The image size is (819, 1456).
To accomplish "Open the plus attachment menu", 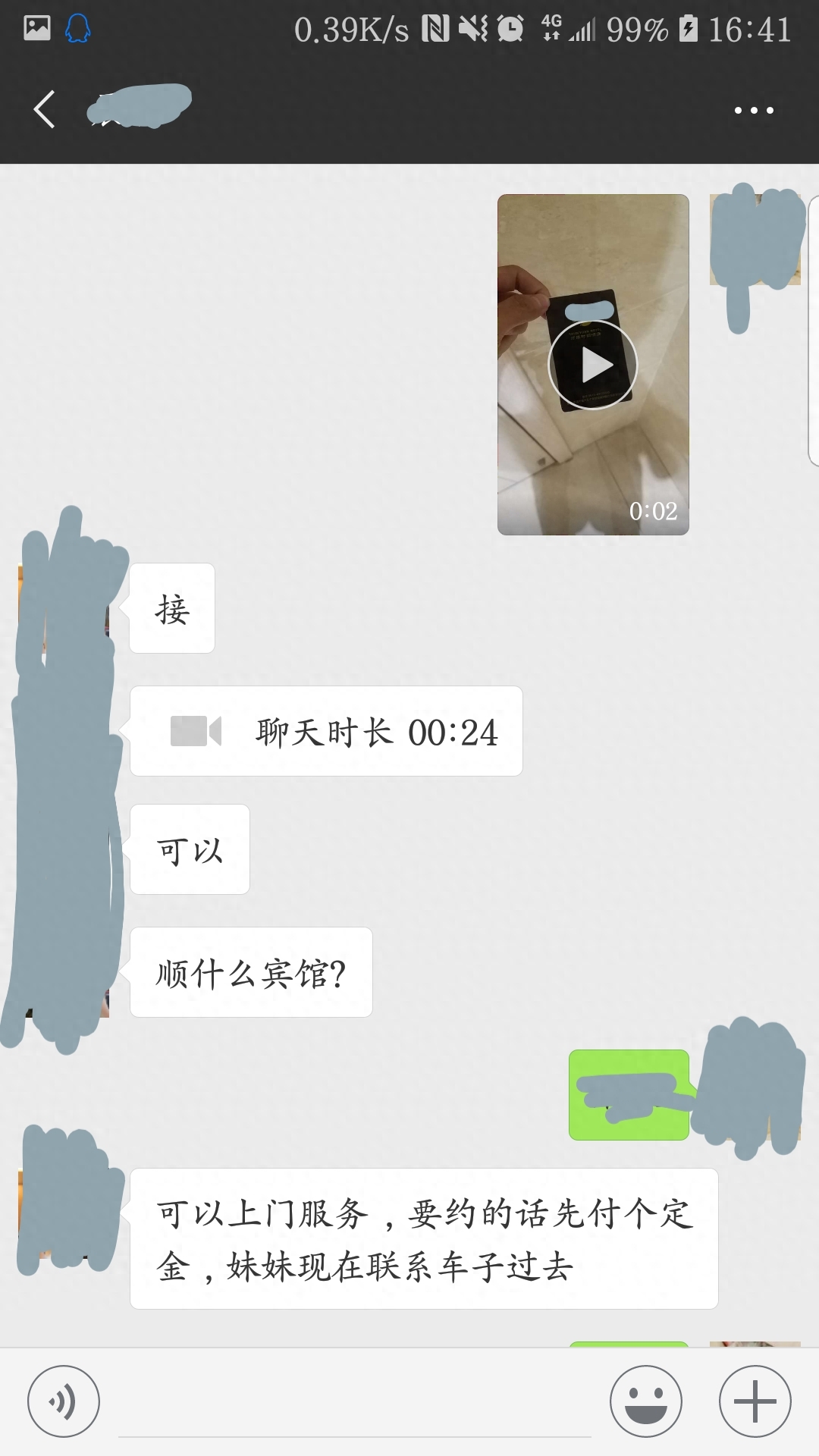I will click(x=755, y=1401).
